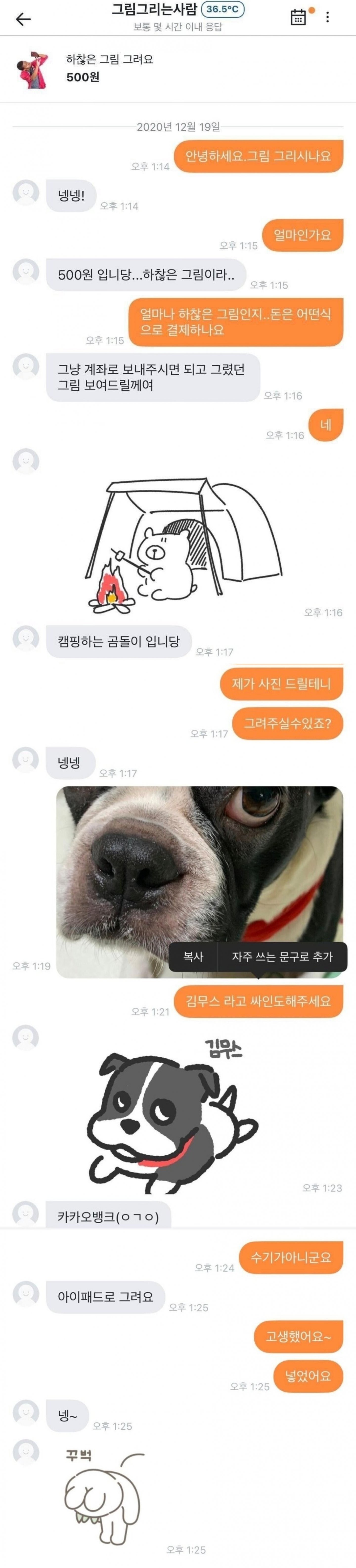Select 복사 to copy the message
This screenshot has width=356, height=1568.
point(193,956)
